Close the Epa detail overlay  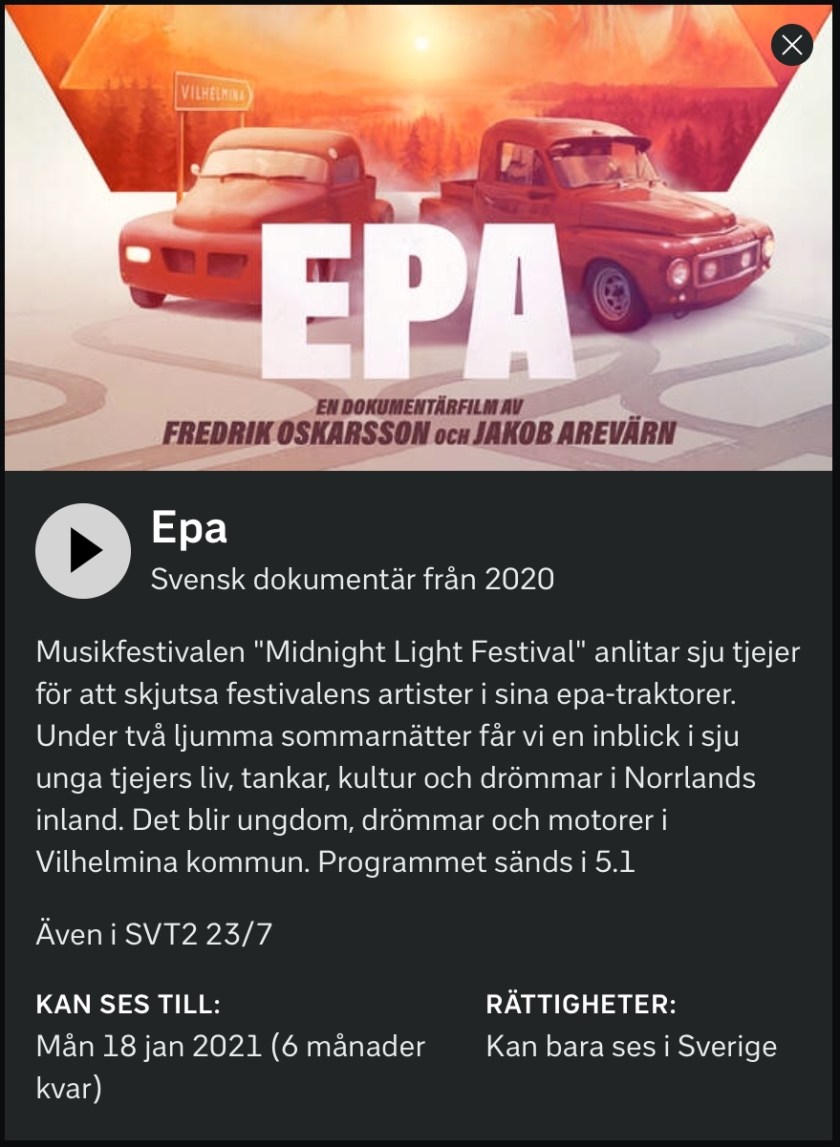[x=792, y=45]
